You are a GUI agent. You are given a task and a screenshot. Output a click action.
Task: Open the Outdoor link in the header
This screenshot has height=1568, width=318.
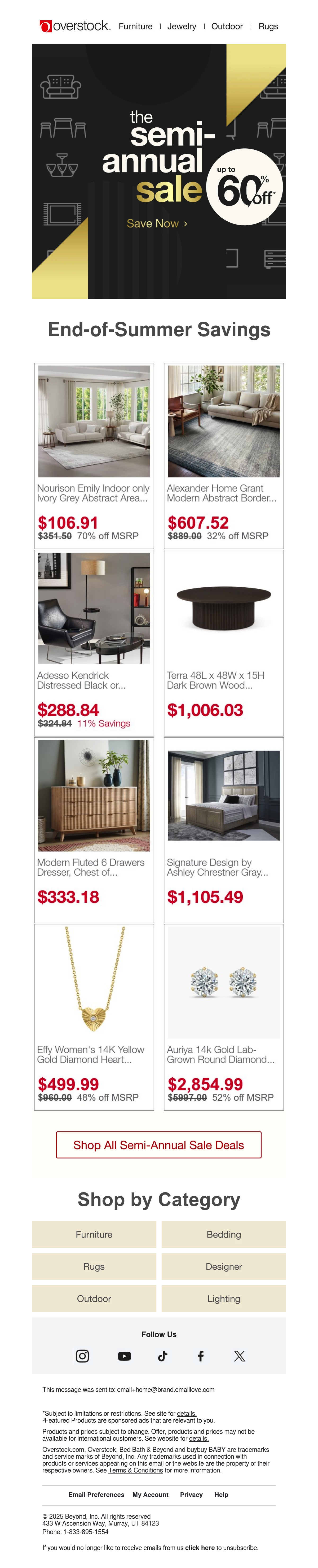[227, 26]
